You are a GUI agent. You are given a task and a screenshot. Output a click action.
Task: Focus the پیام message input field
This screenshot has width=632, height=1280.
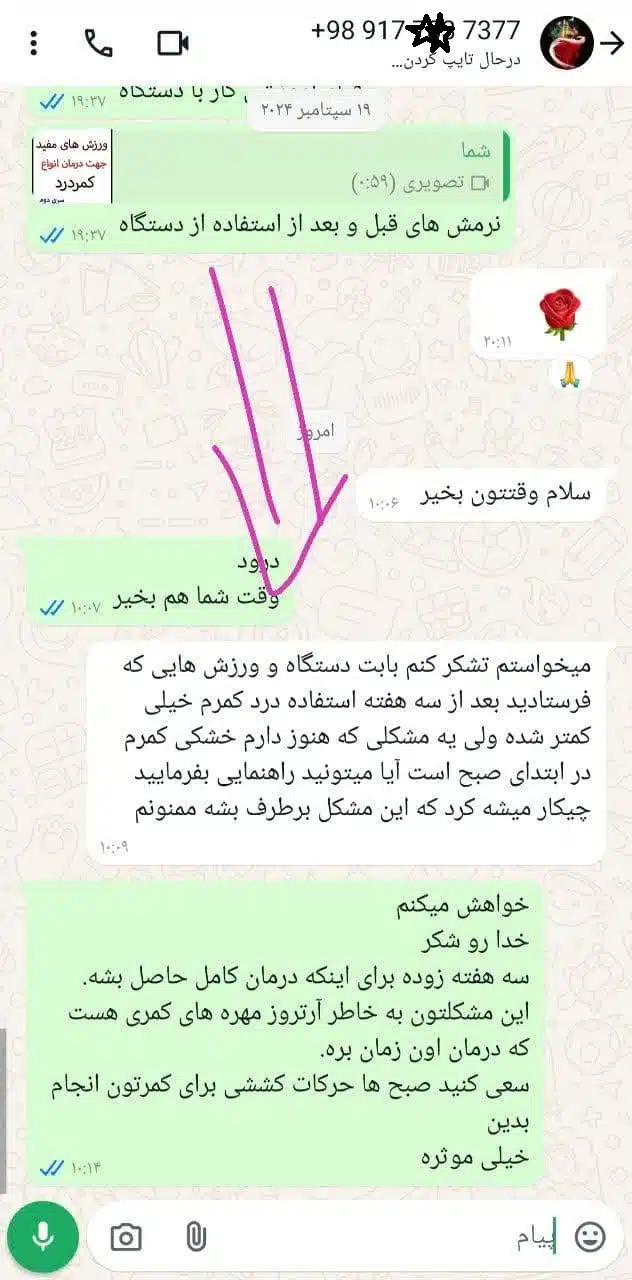(400, 1238)
